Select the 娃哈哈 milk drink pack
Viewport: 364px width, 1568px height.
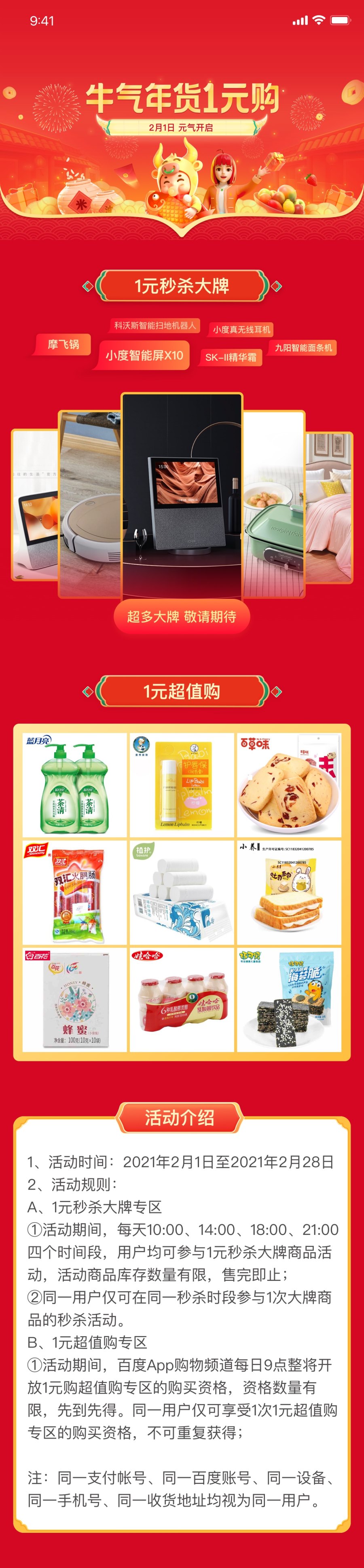click(x=181, y=999)
